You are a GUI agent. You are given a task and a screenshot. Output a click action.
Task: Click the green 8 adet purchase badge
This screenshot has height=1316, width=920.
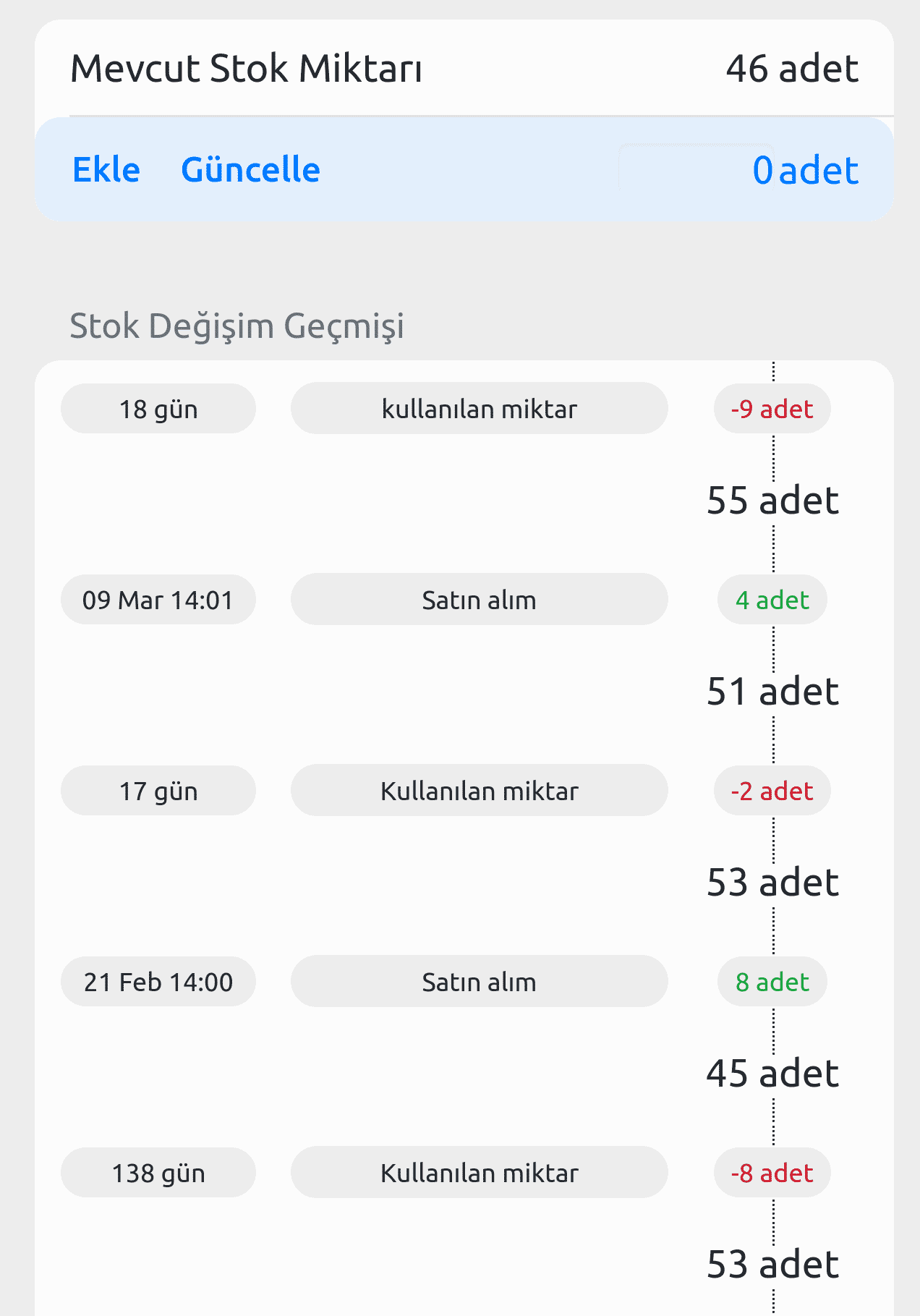771,982
